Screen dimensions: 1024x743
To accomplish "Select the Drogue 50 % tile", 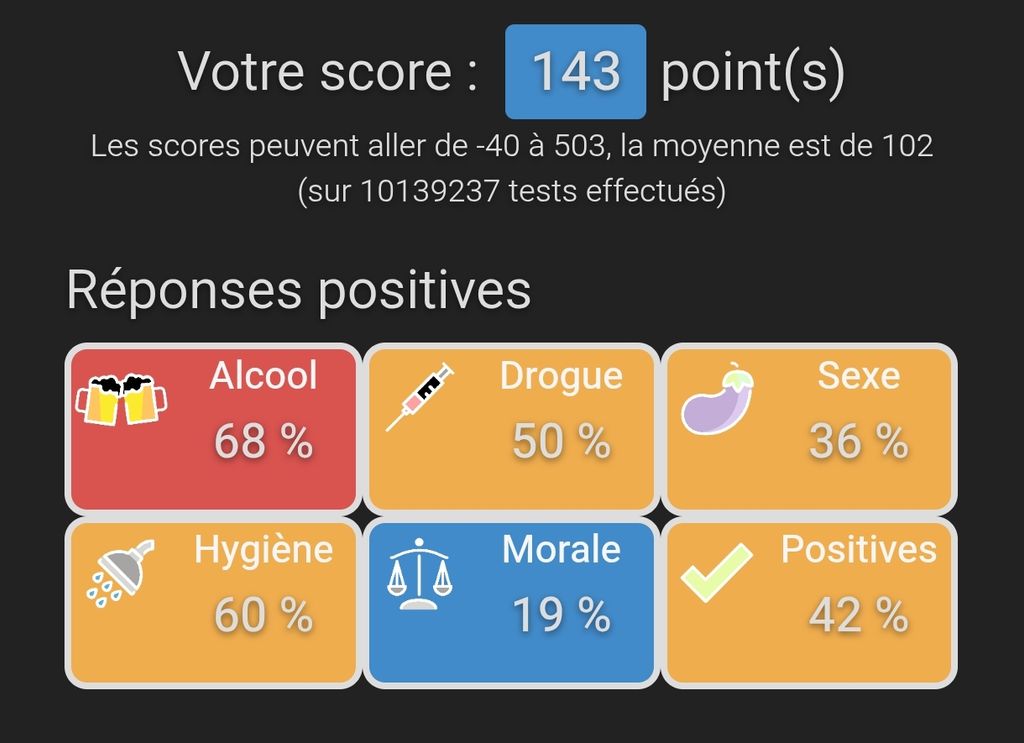I will (511, 429).
